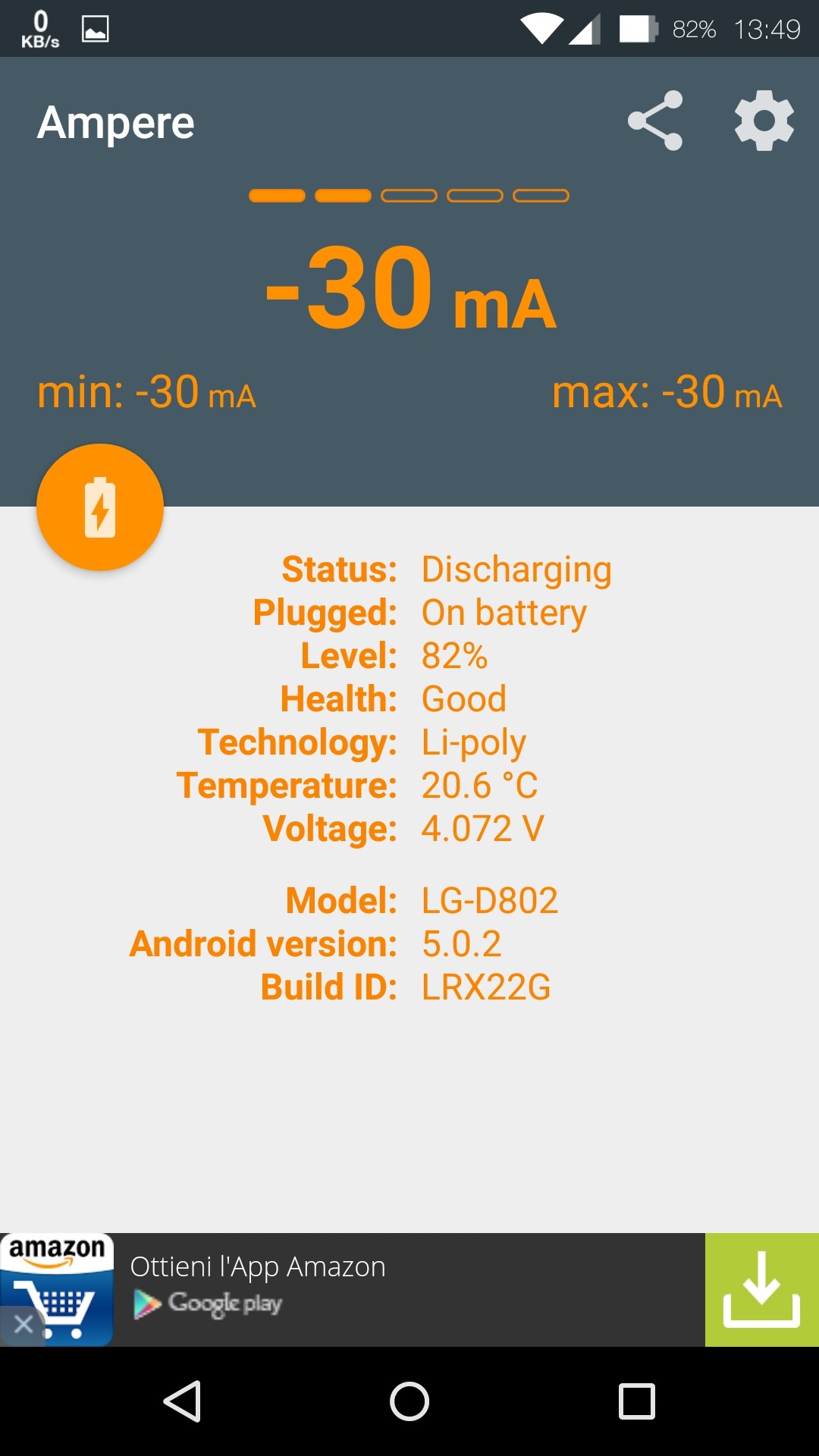Screen dimensions: 819x1456
Task: Share the battery measurement
Action: pos(655,121)
